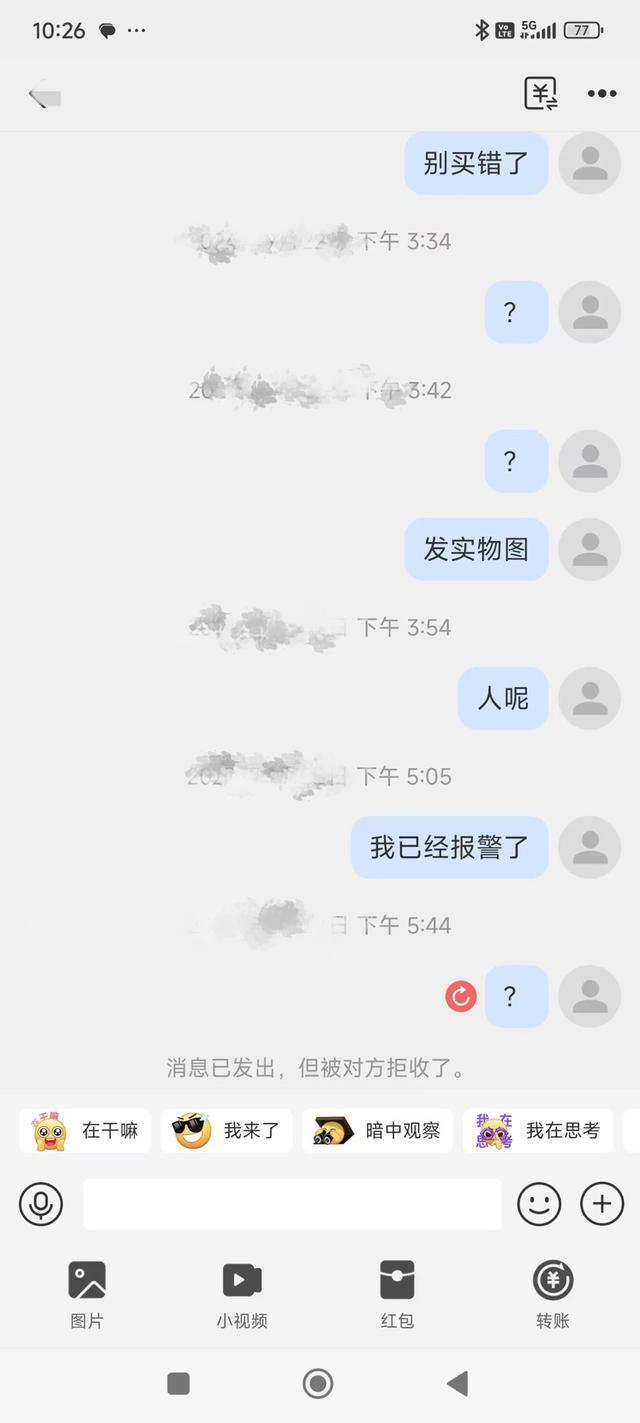
Task: Open the yuan transfer icon in header
Action: 541,94
